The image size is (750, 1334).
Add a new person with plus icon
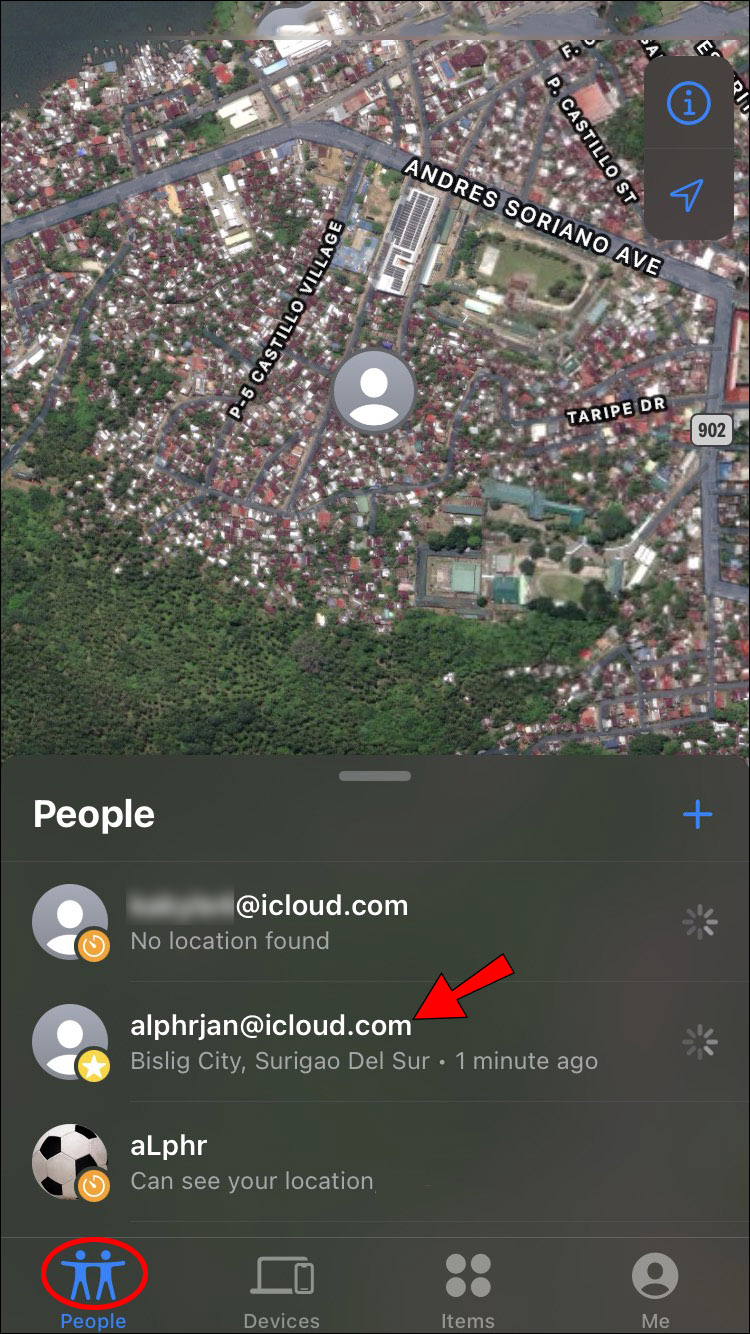coord(697,815)
